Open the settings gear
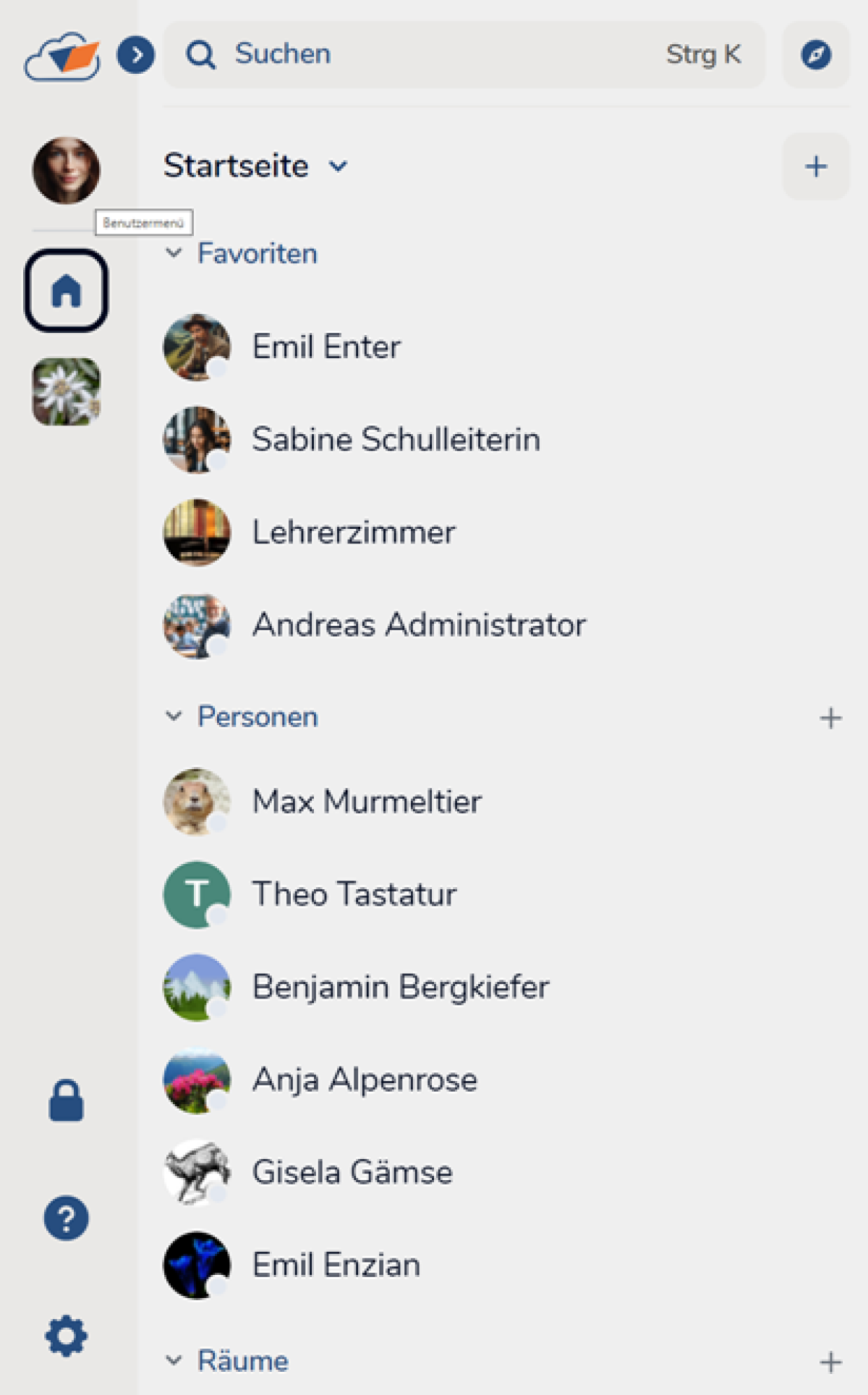Viewport: 868px width, 1395px height. click(x=67, y=1336)
